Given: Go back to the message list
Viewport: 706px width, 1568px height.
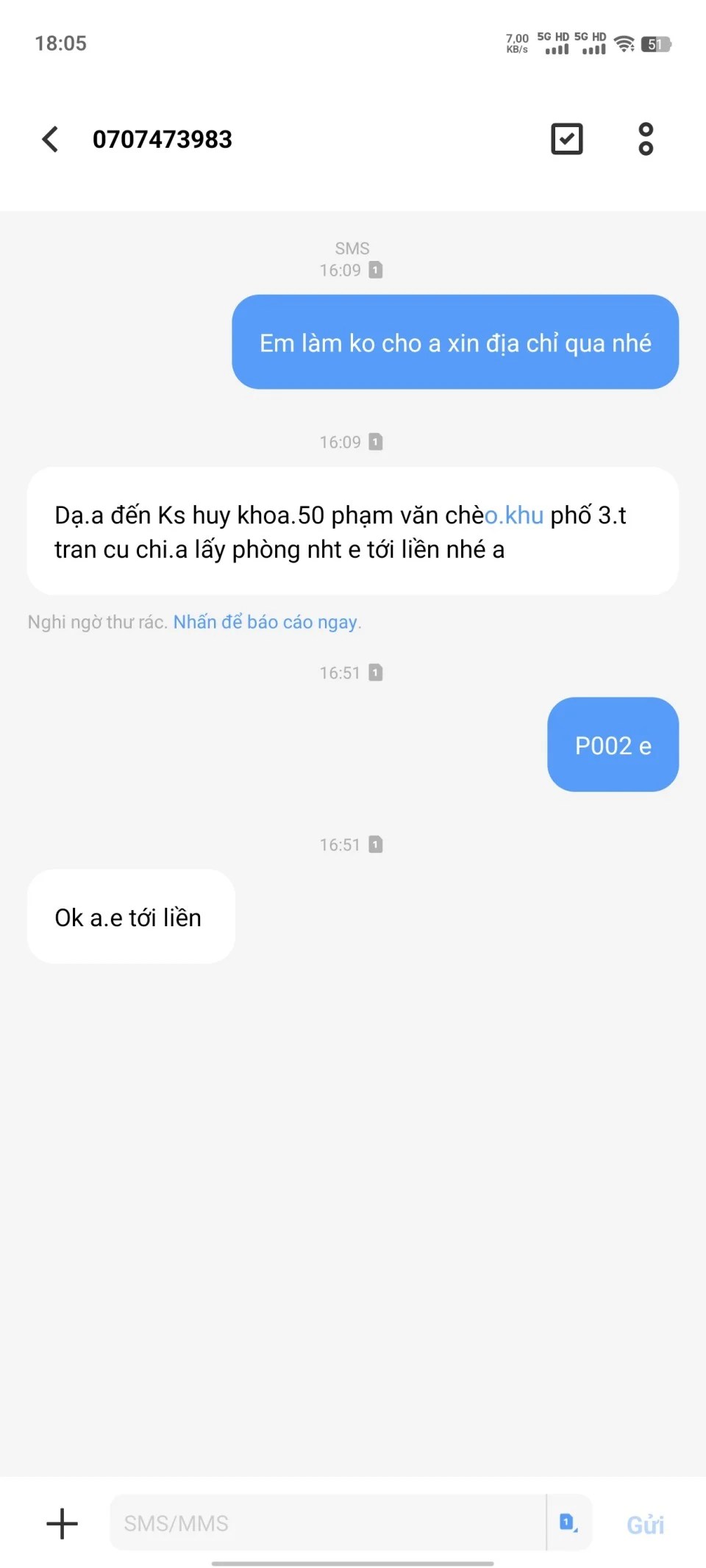Looking at the screenshot, I should coord(50,139).
